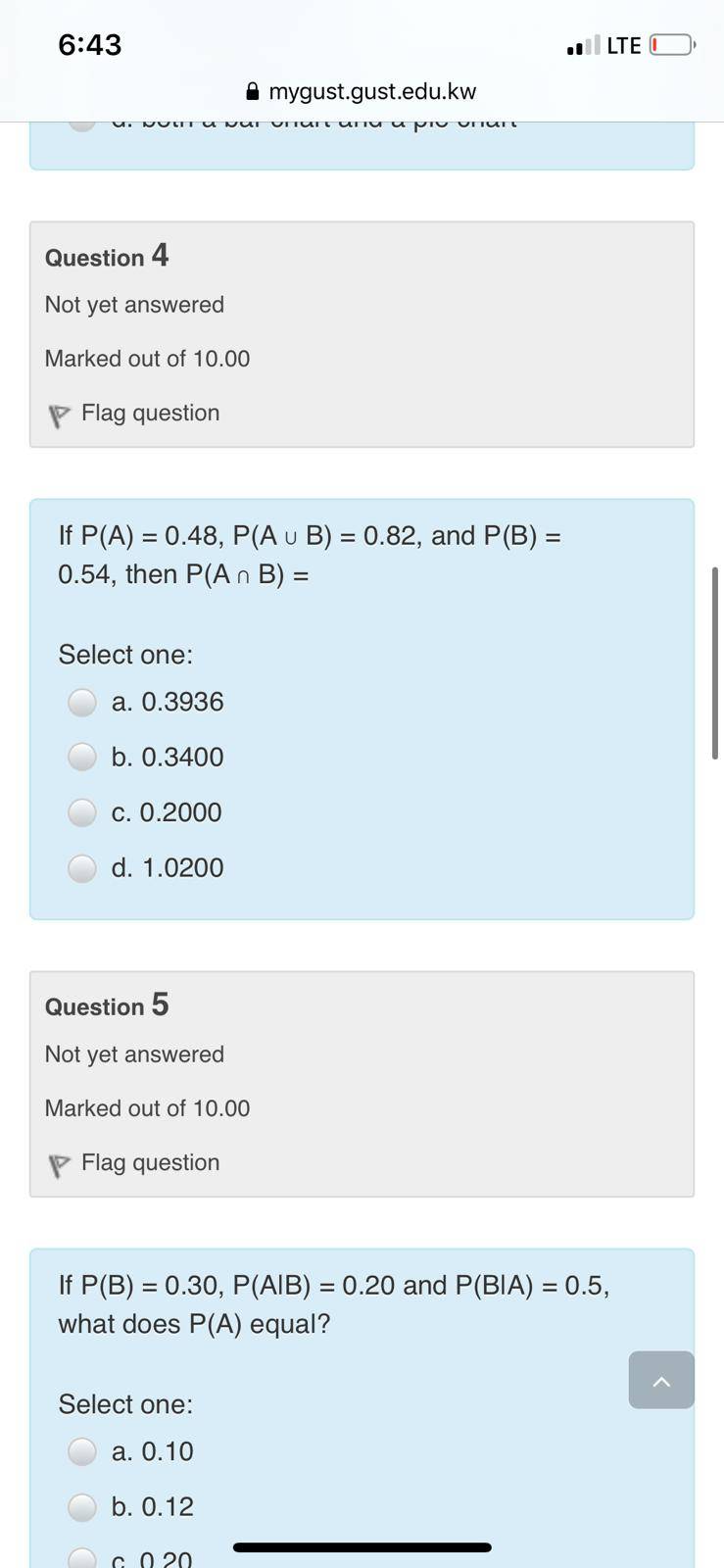724x1568 pixels.
Task: Choose answer b. 0.12 for Question 5
Action: [x=82, y=1507]
